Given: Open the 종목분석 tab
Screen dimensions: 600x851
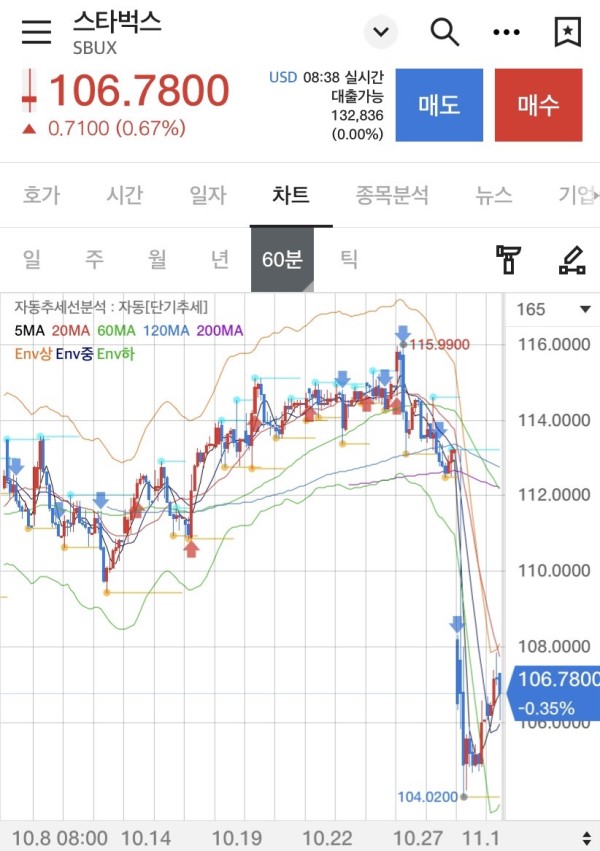Looking at the screenshot, I should click(392, 195).
